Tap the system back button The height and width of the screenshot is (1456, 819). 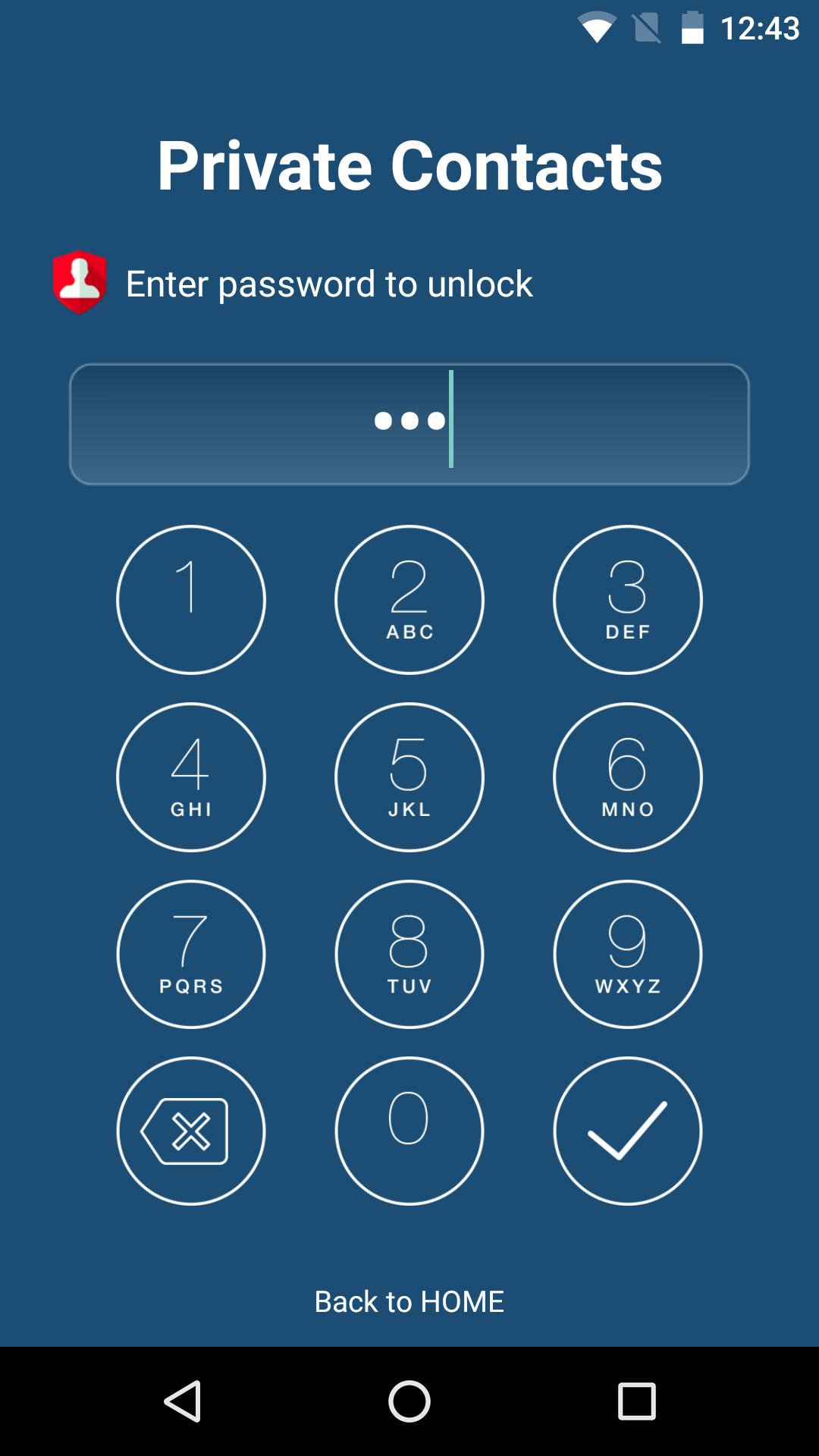pyautogui.click(x=182, y=1401)
